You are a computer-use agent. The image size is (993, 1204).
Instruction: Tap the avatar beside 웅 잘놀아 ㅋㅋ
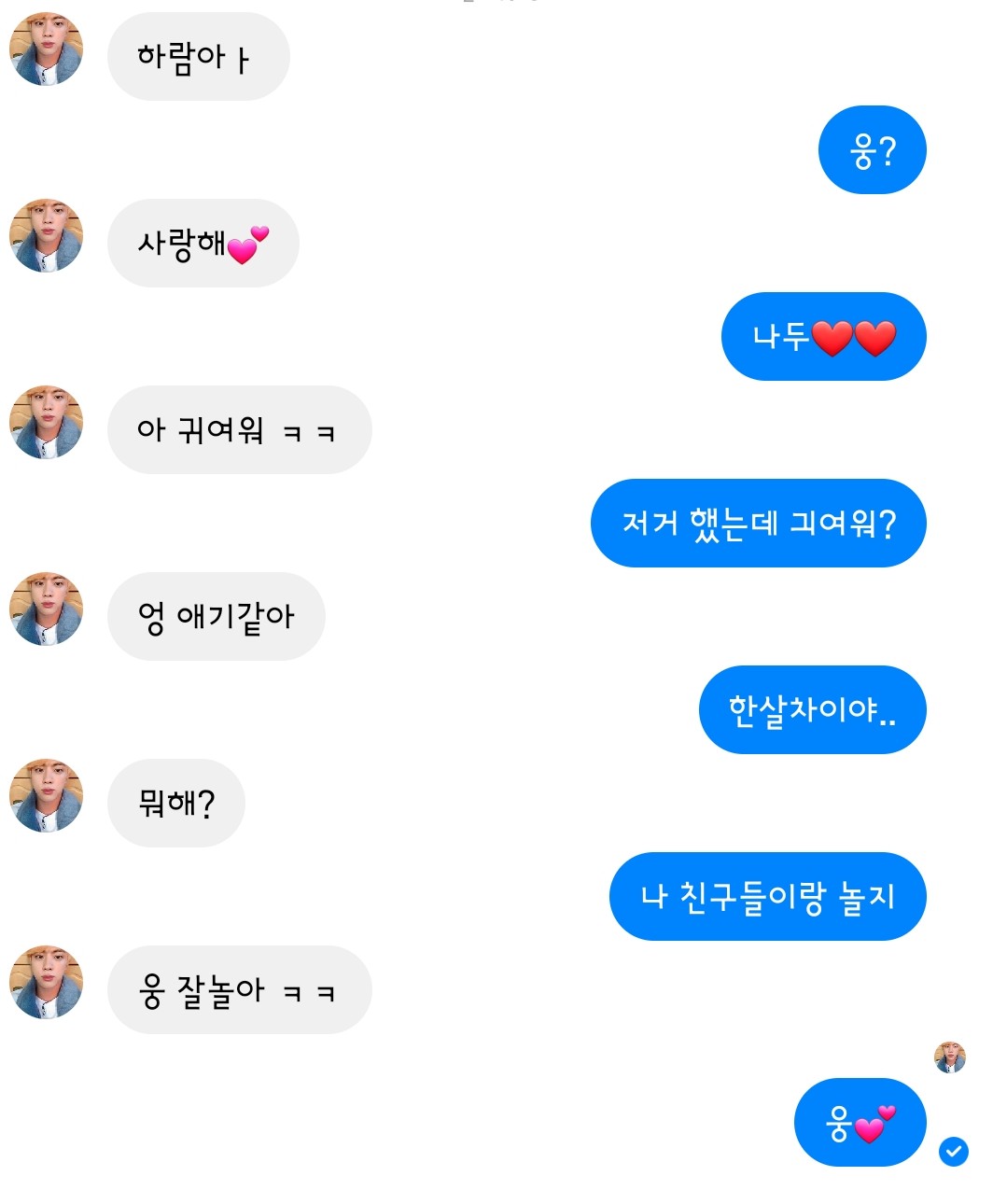pos(46,982)
